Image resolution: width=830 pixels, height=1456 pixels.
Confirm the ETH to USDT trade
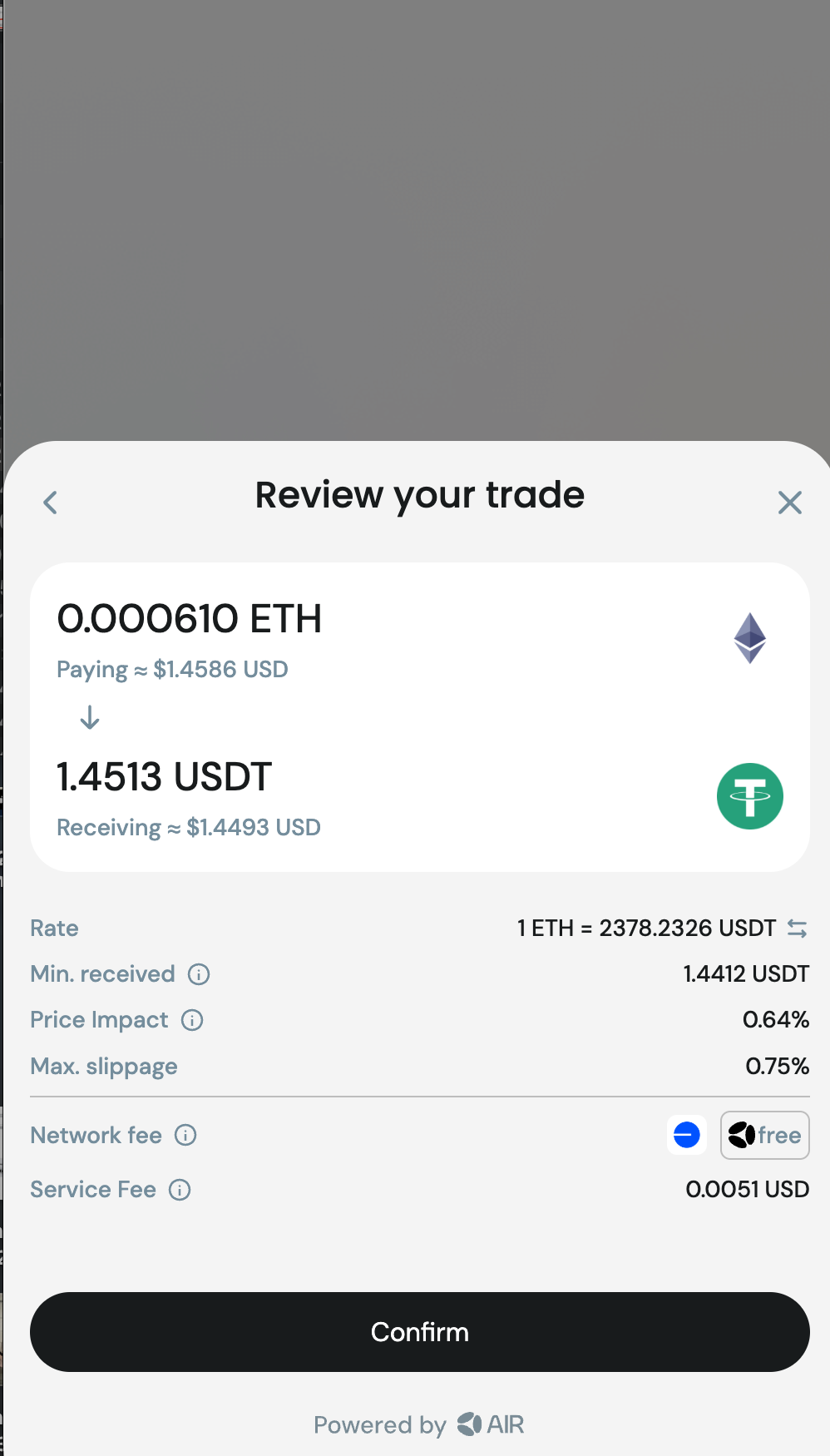pos(419,1332)
